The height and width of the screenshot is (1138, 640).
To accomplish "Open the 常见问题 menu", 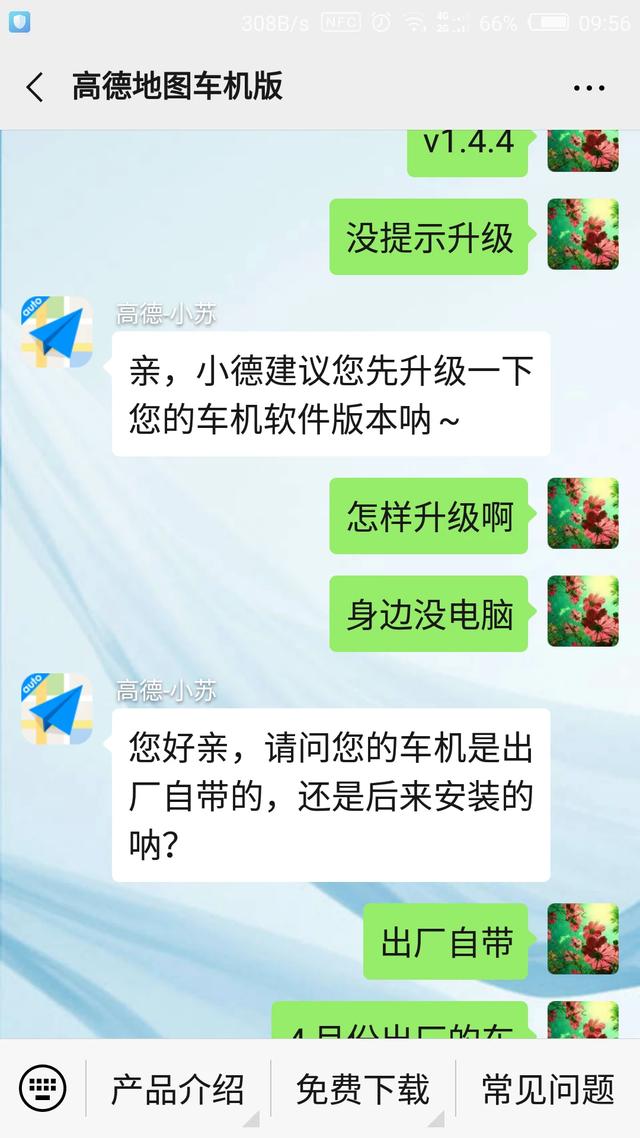I will coord(548,1088).
